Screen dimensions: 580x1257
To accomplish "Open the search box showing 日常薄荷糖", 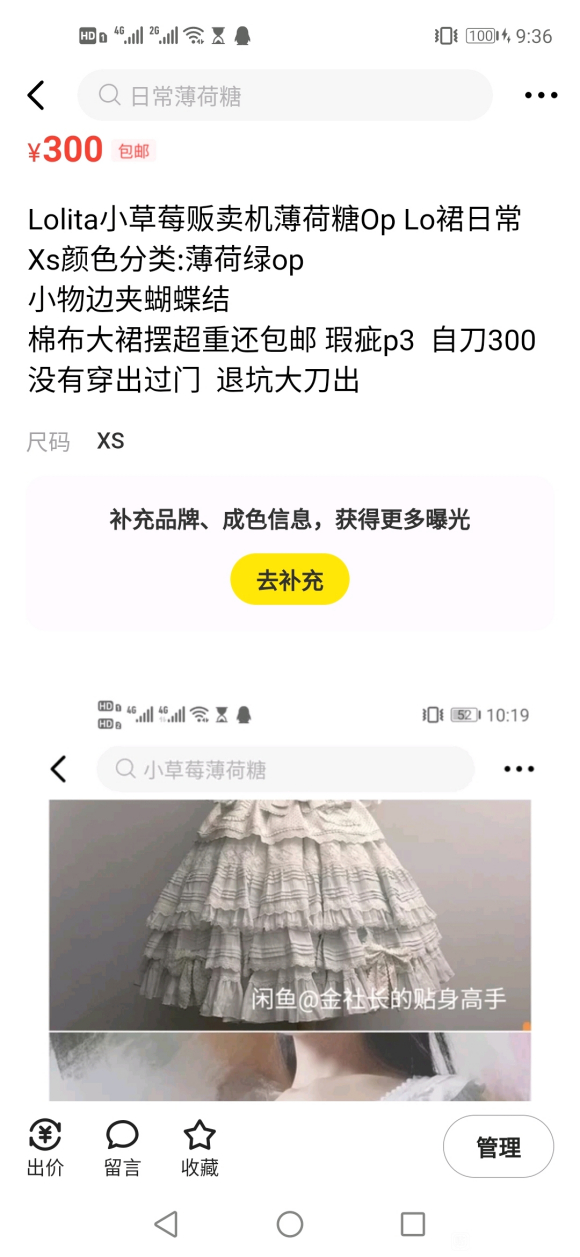I will [x=285, y=96].
